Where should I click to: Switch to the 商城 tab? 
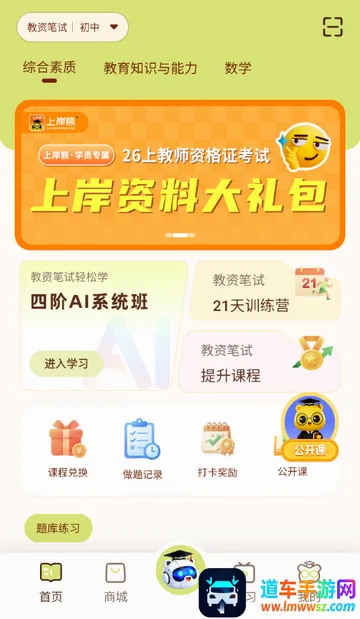(x=116, y=582)
